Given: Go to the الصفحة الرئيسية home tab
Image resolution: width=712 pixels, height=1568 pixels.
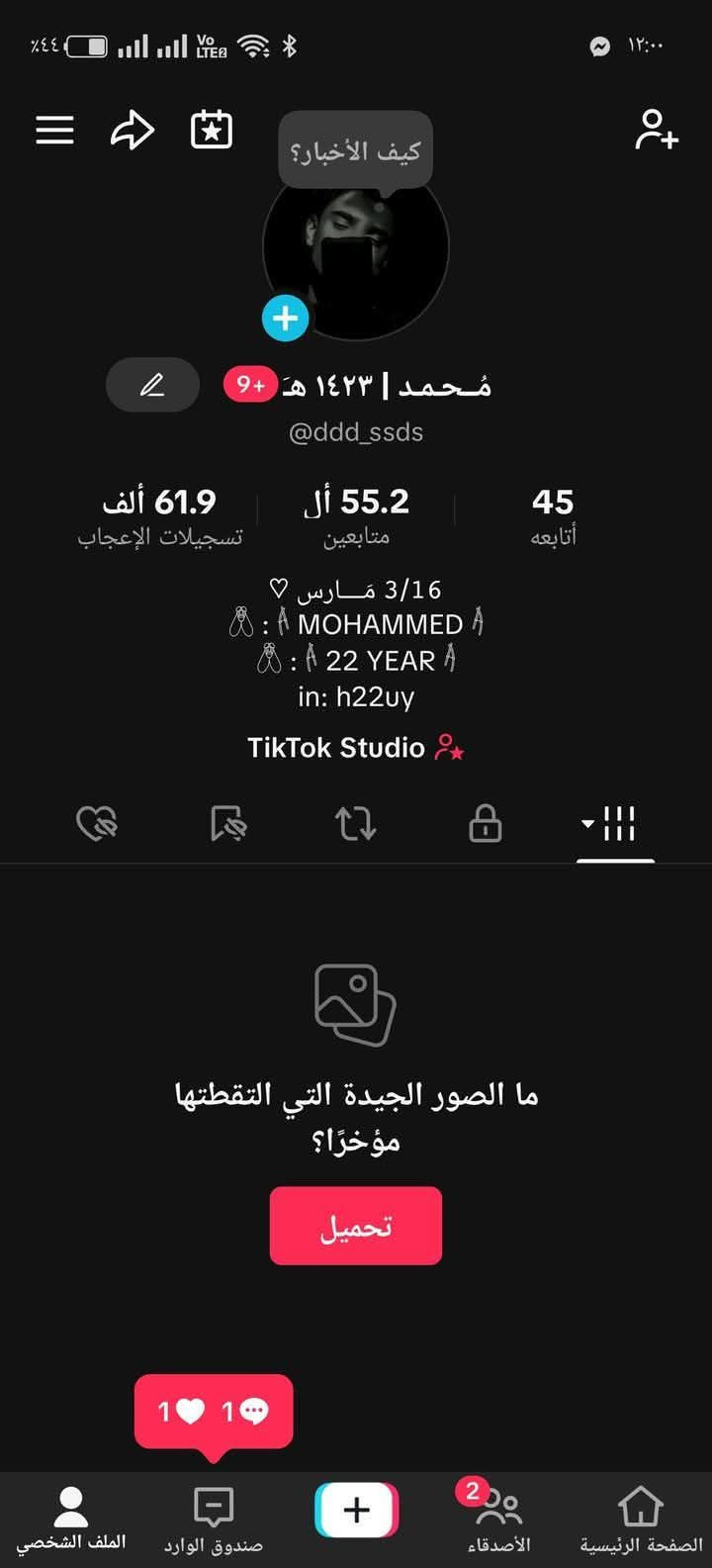Looking at the screenshot, I should [640, 1519].
